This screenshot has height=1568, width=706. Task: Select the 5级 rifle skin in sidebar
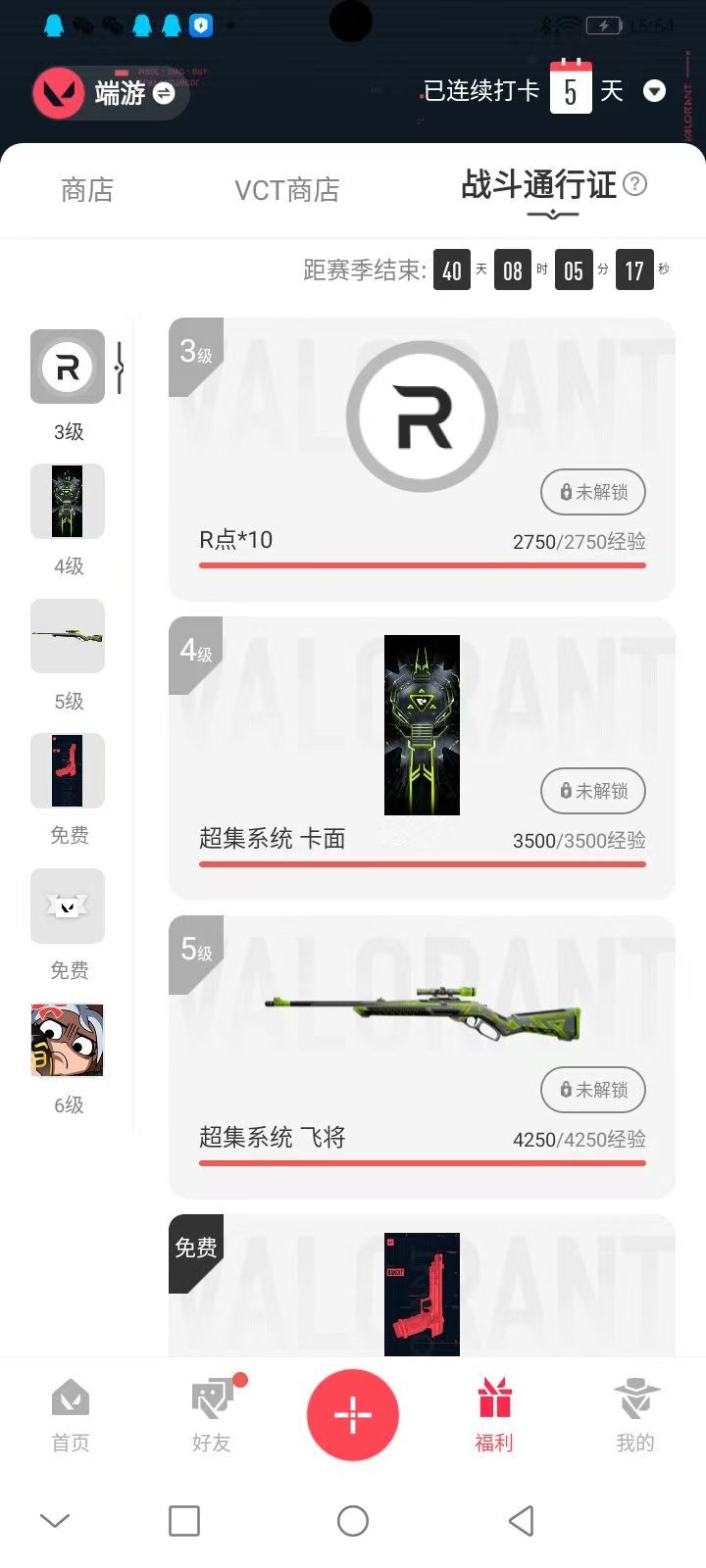[x=68, y=636]
